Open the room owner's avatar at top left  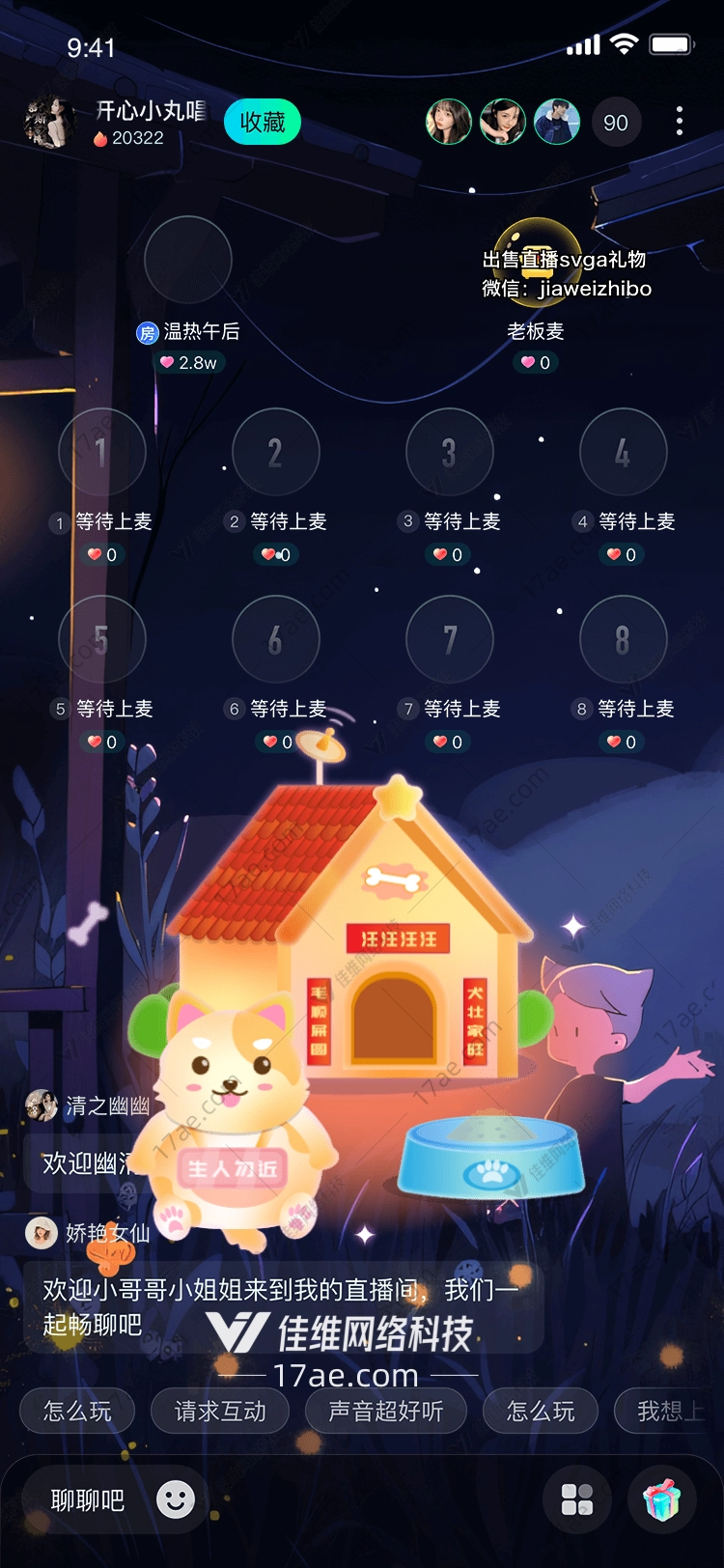[x=49, y=122]
